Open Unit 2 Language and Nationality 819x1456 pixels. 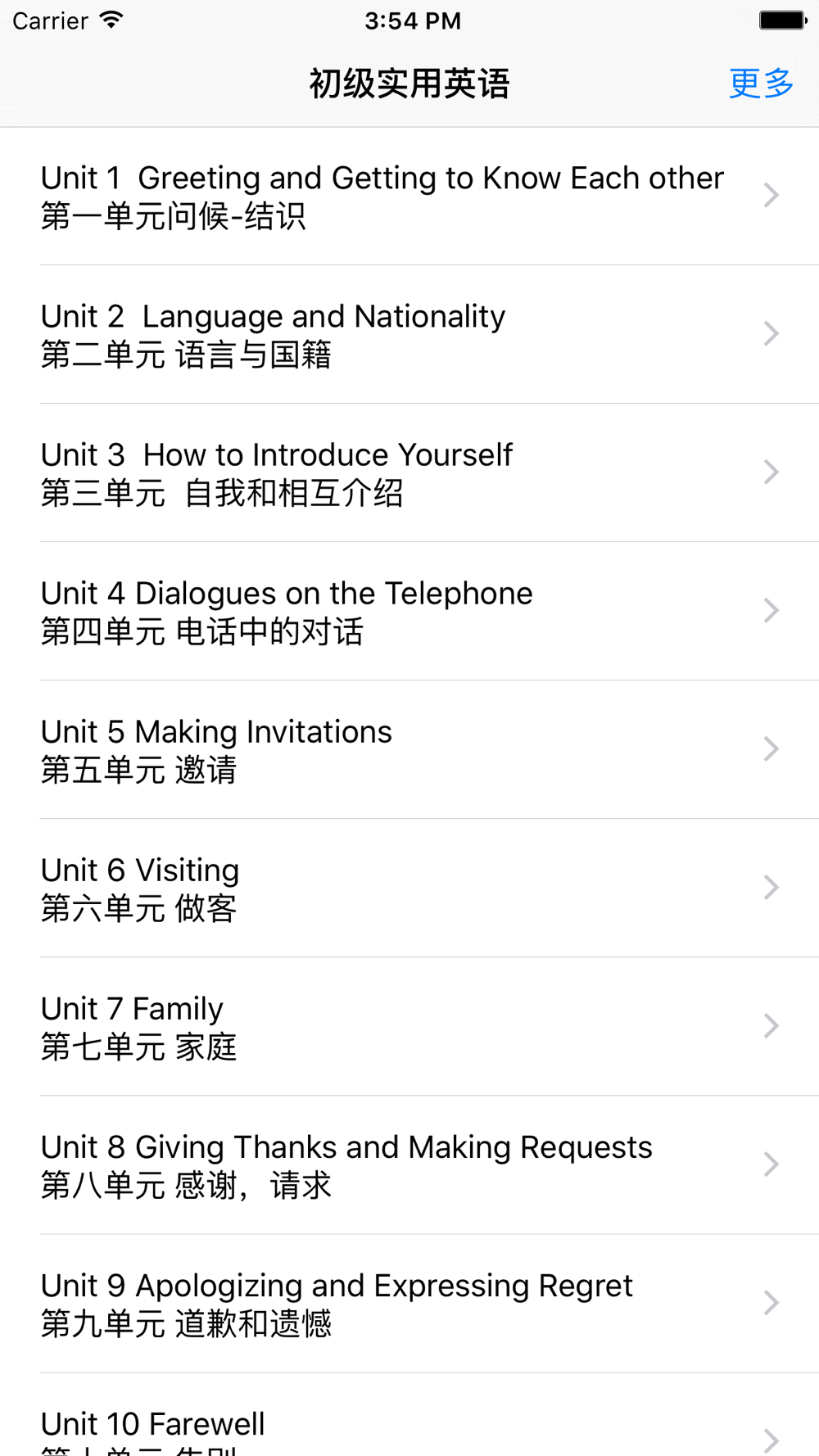[409, 334]
